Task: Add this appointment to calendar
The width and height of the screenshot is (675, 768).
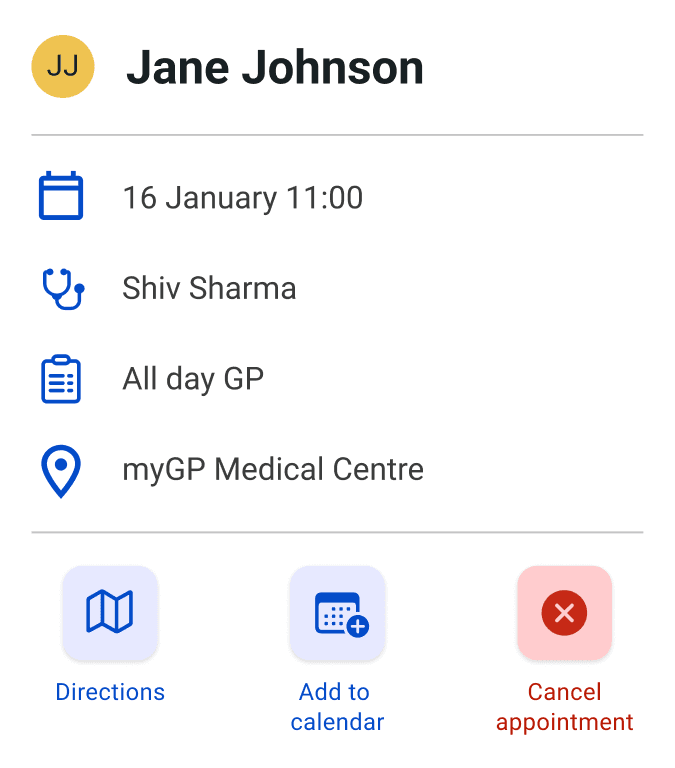Action: click(337, 613)
